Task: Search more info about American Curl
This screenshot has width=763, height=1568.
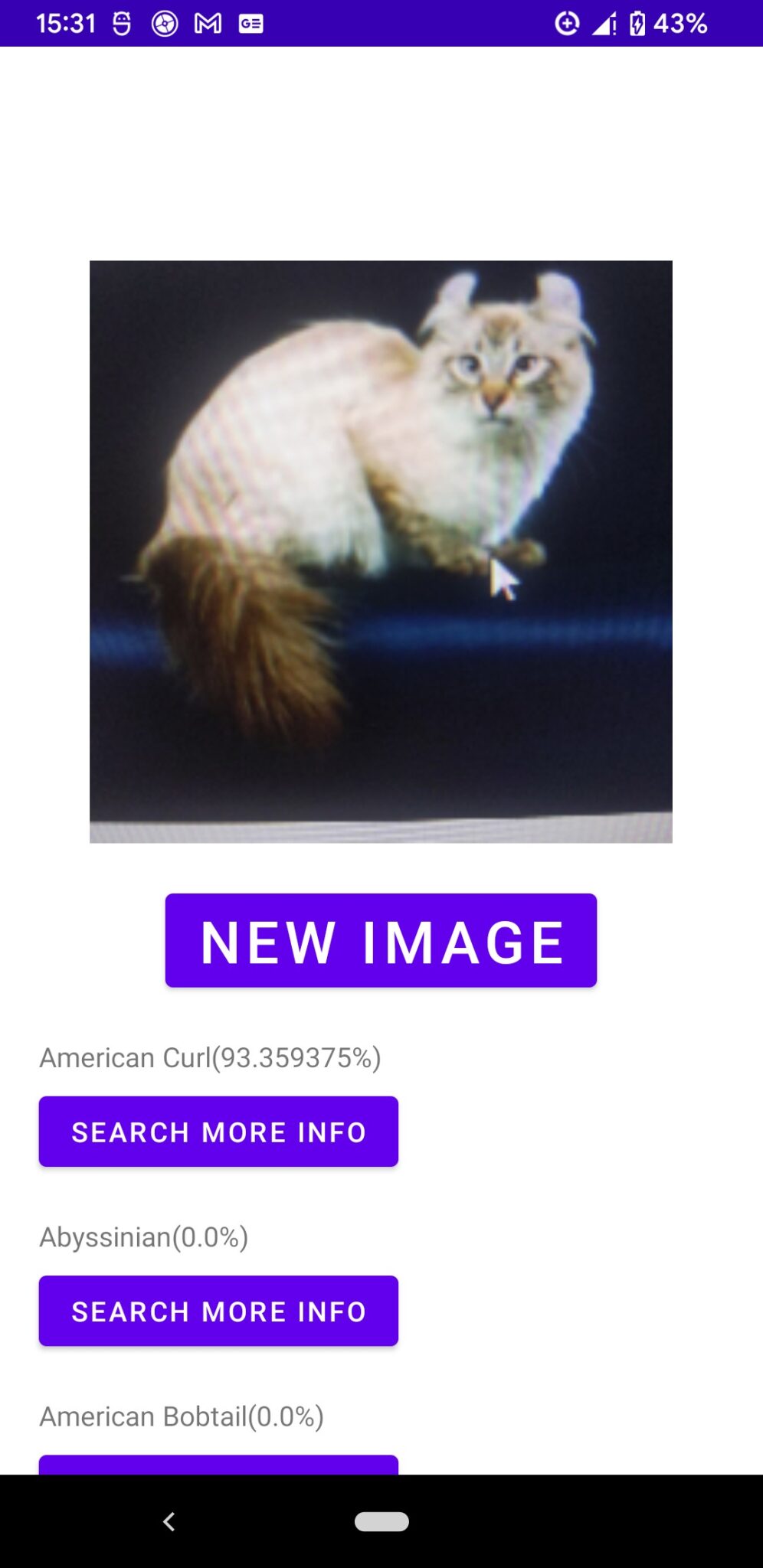Action: pyautogui.click(x=218, y=1131)
